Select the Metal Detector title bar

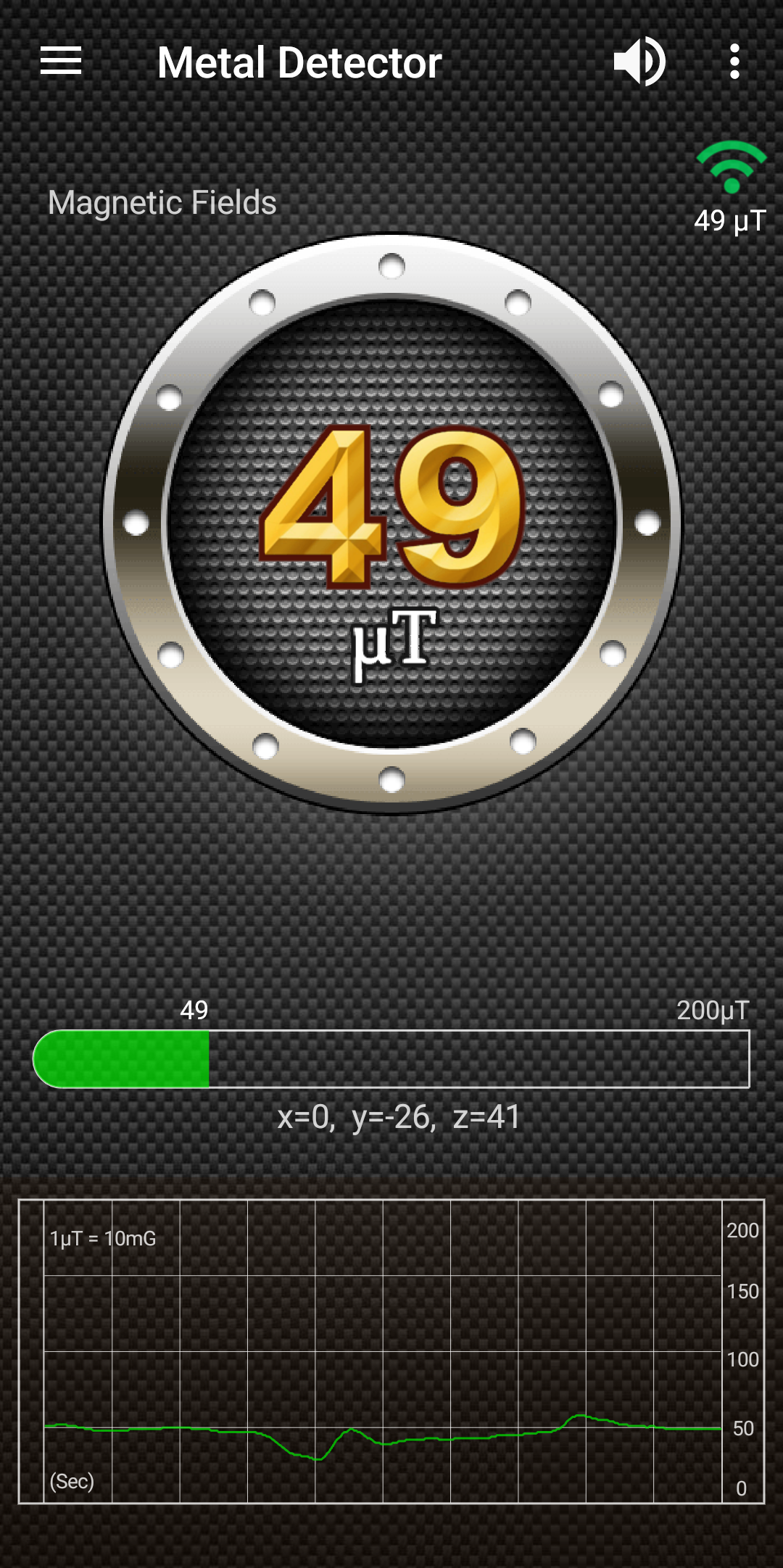point(300,63)
